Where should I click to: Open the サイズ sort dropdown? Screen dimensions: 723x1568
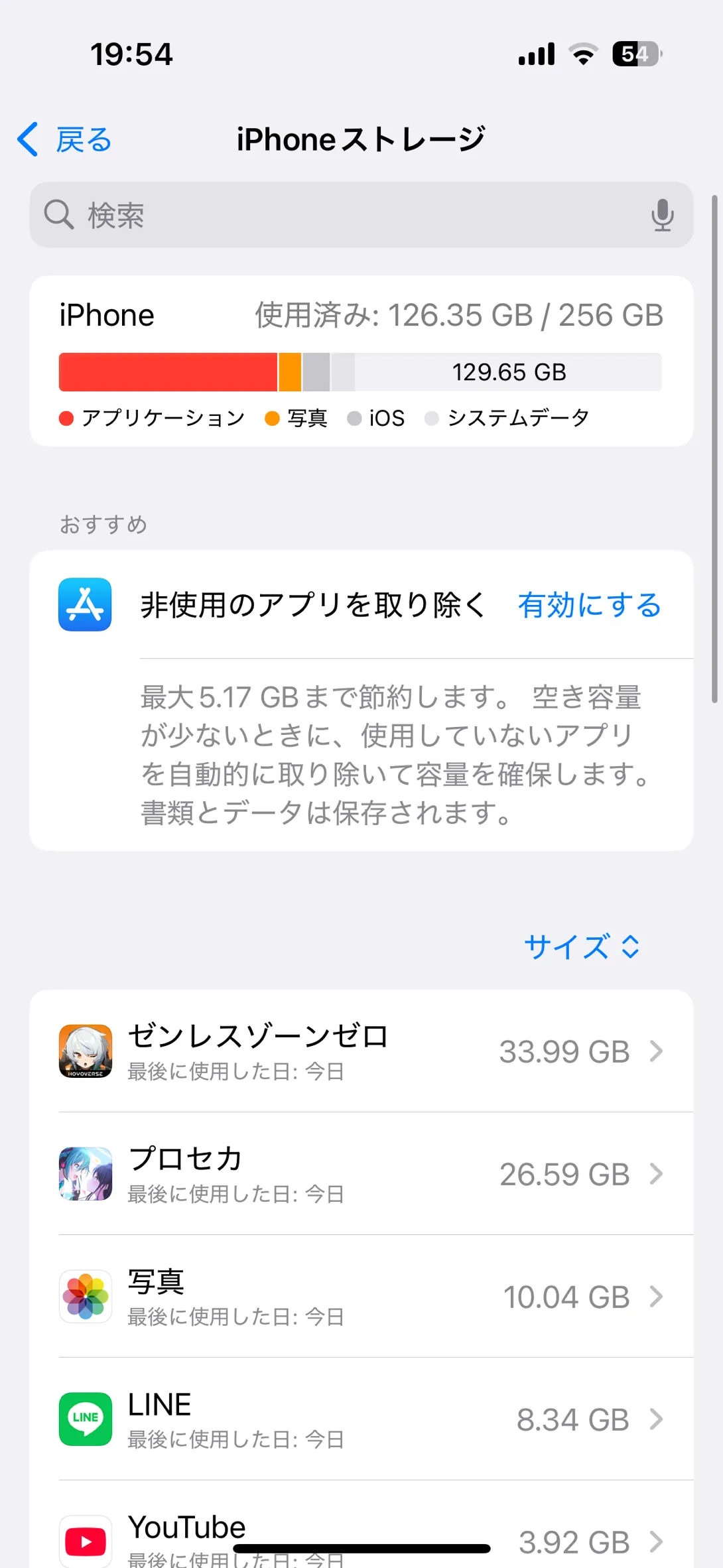(581, 947)
